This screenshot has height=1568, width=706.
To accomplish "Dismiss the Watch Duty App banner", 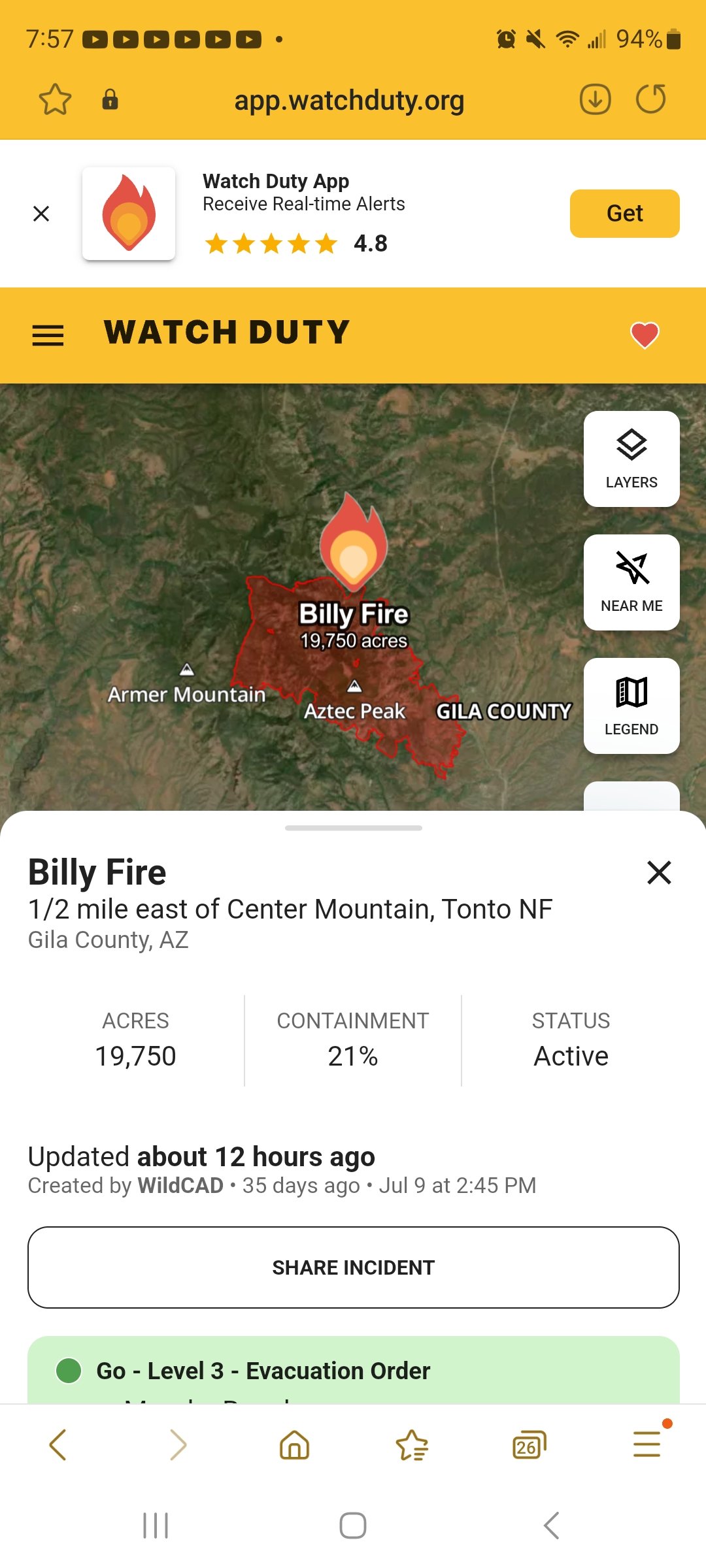I will coord(41,214).
